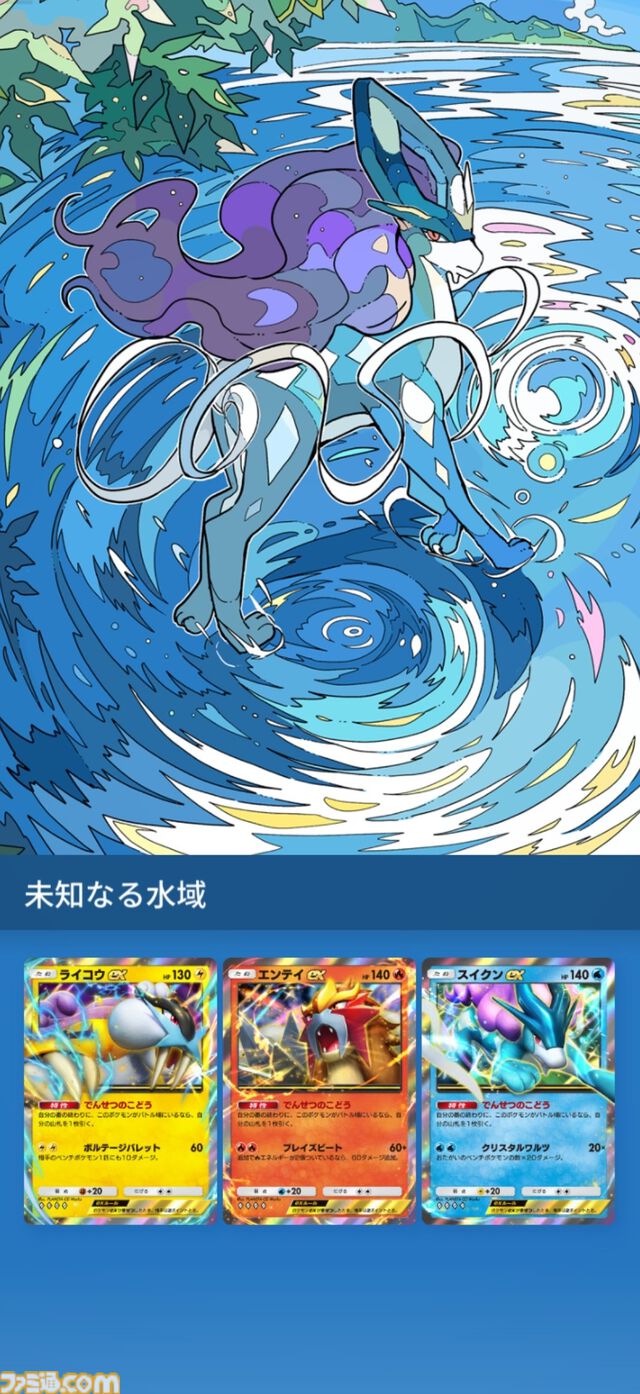Open the スイクンex card
The width and height of the screenshot is (640, 1394).
click(517, 1091)
